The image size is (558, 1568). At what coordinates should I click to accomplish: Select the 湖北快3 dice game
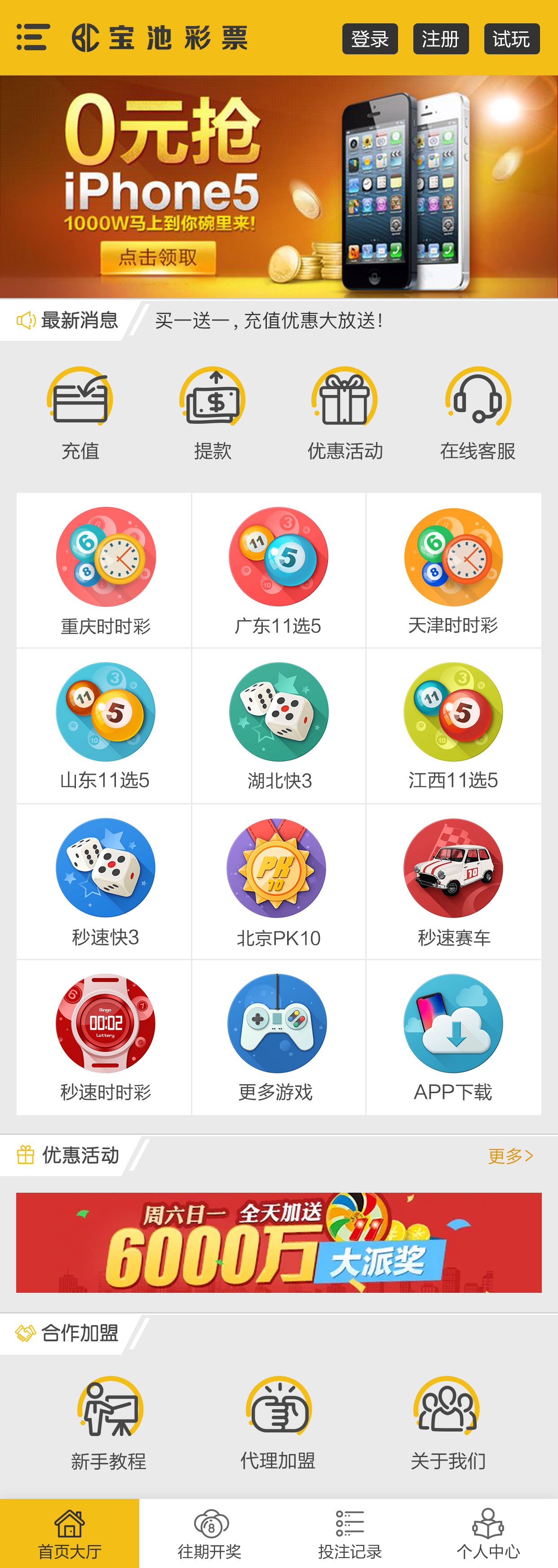pyautogui.click(x=279, y=712)
